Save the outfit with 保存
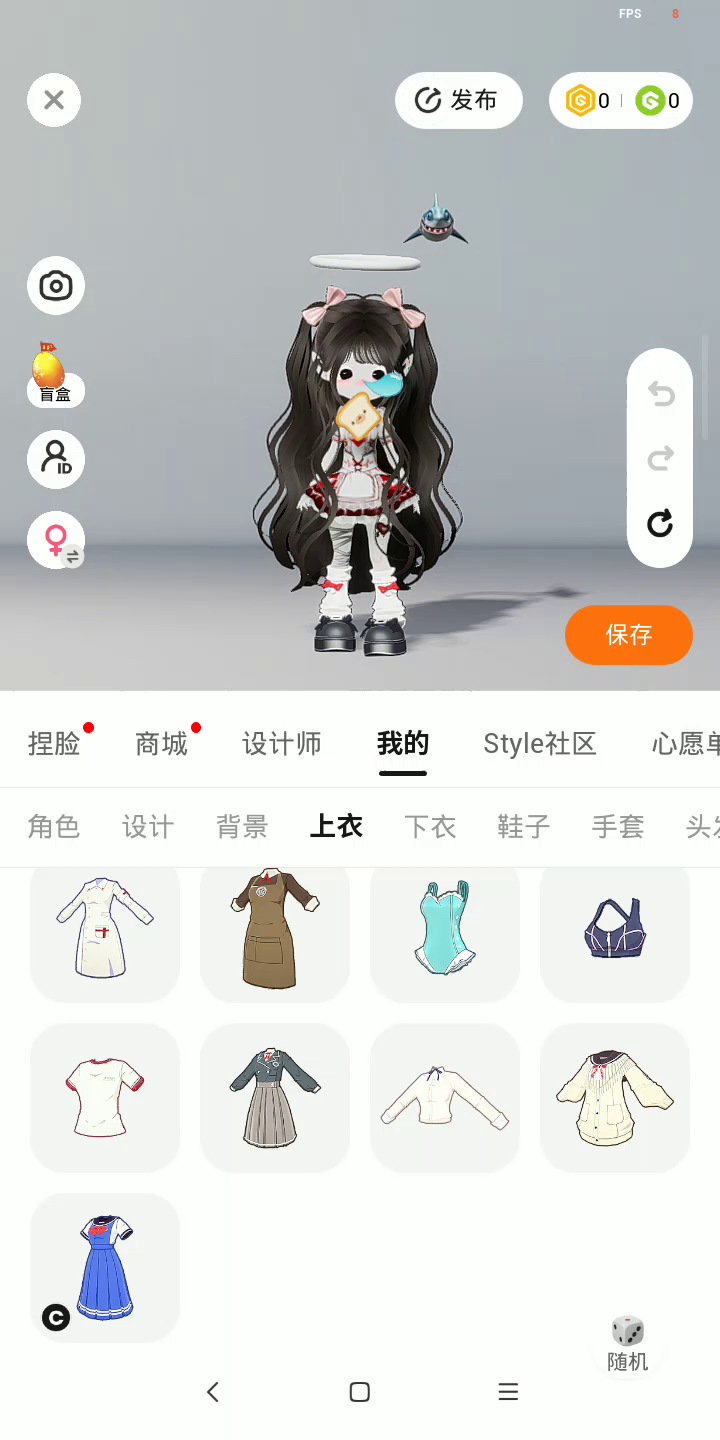 628,635
